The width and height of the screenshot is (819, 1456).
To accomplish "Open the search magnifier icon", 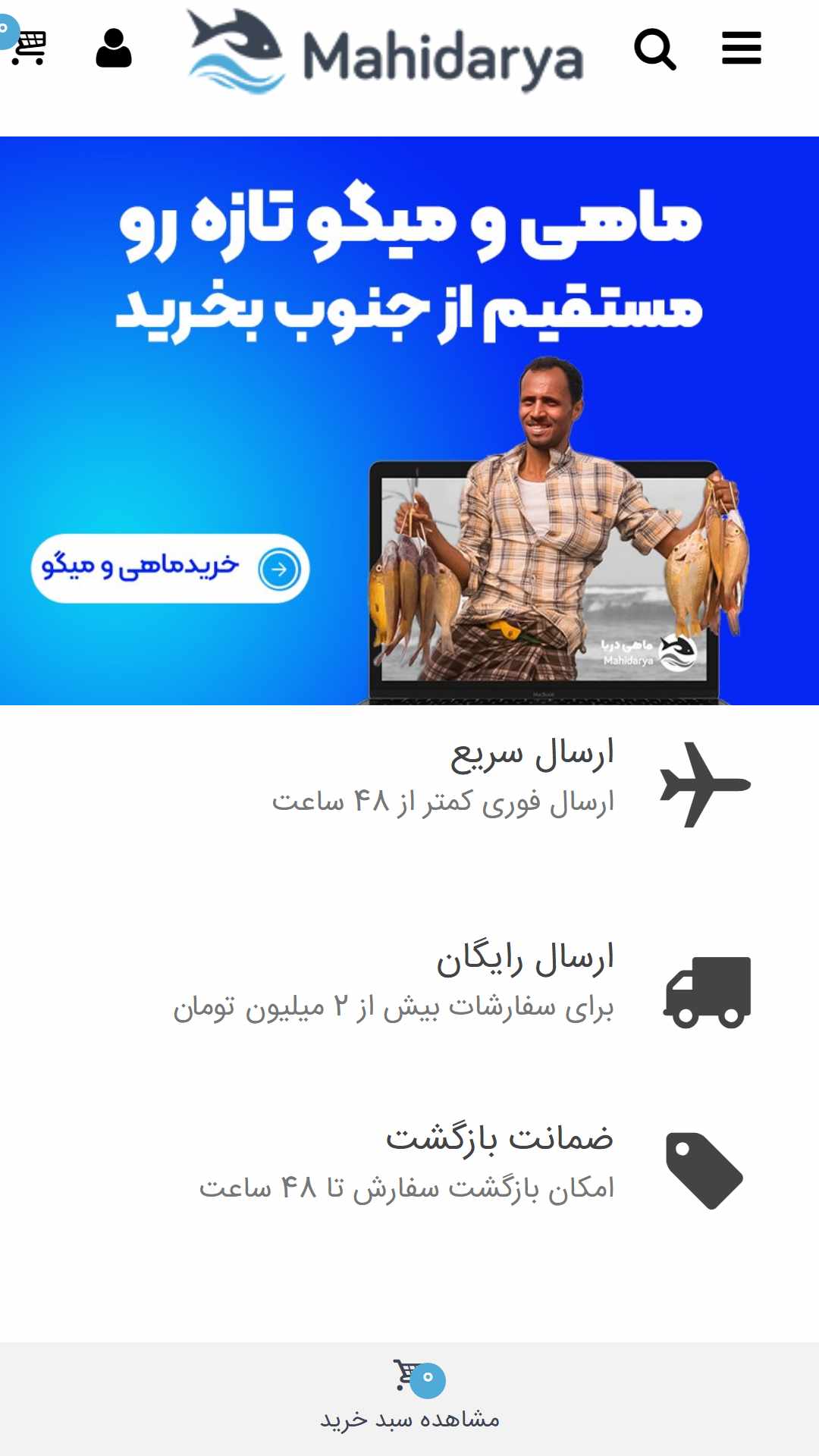I will tap(655, 49).
